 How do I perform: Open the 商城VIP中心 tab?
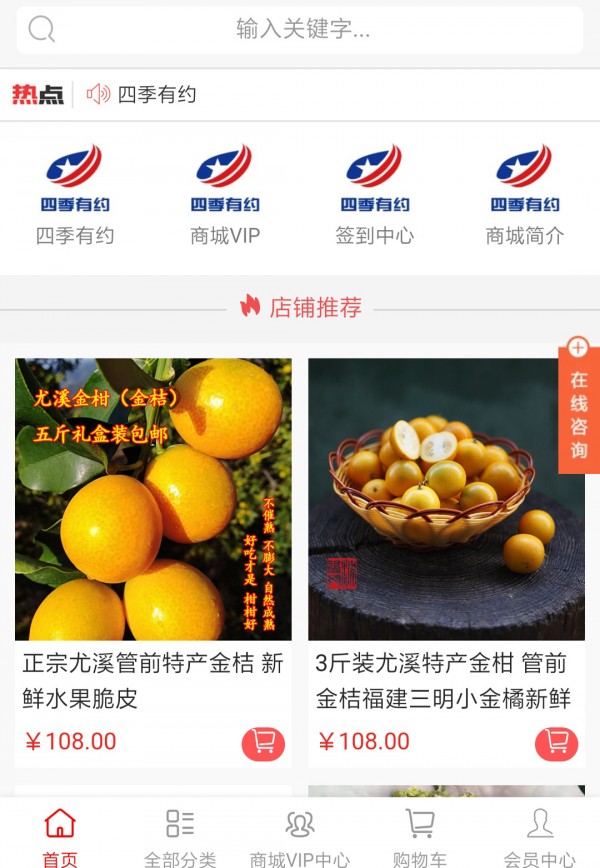click(x=300, y=836)
